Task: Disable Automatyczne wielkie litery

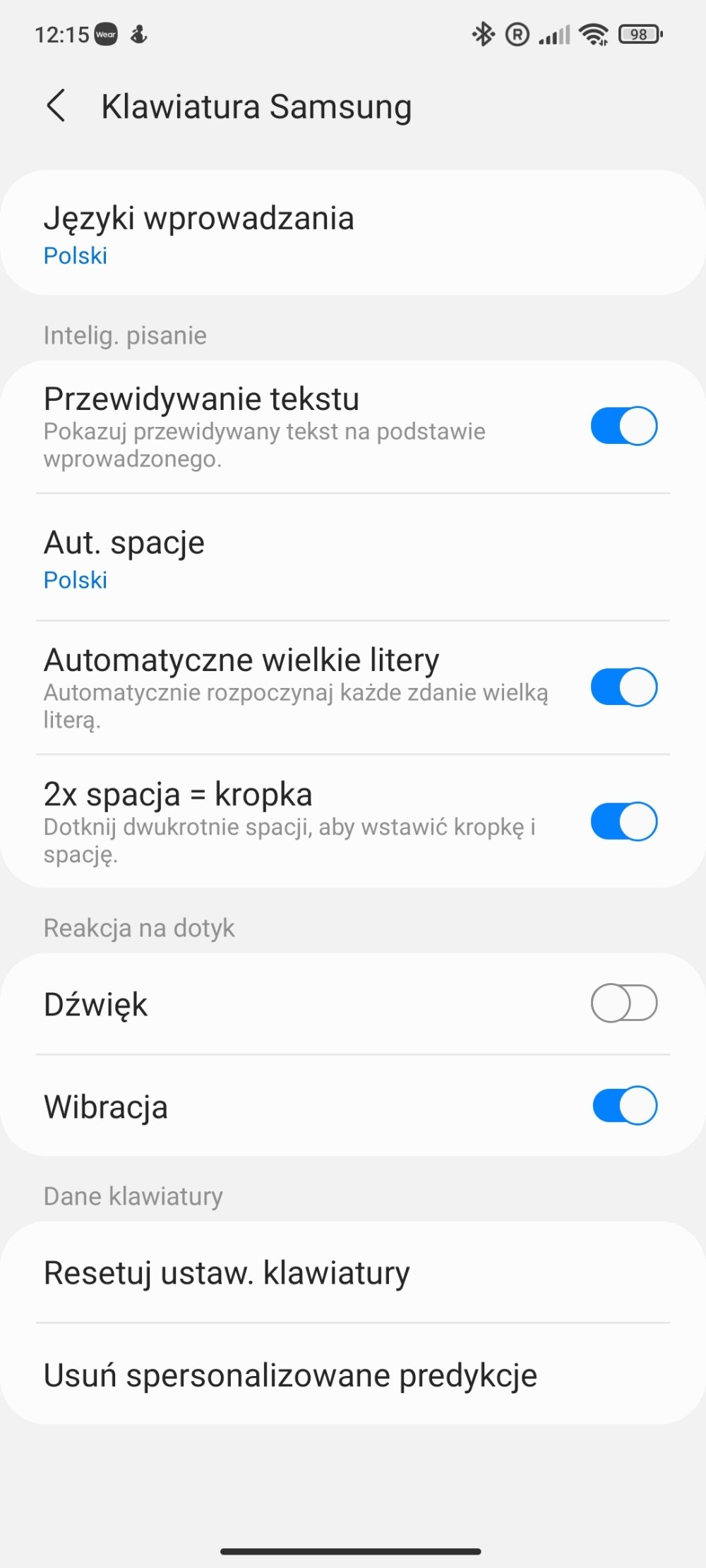Action: [624, 687]
